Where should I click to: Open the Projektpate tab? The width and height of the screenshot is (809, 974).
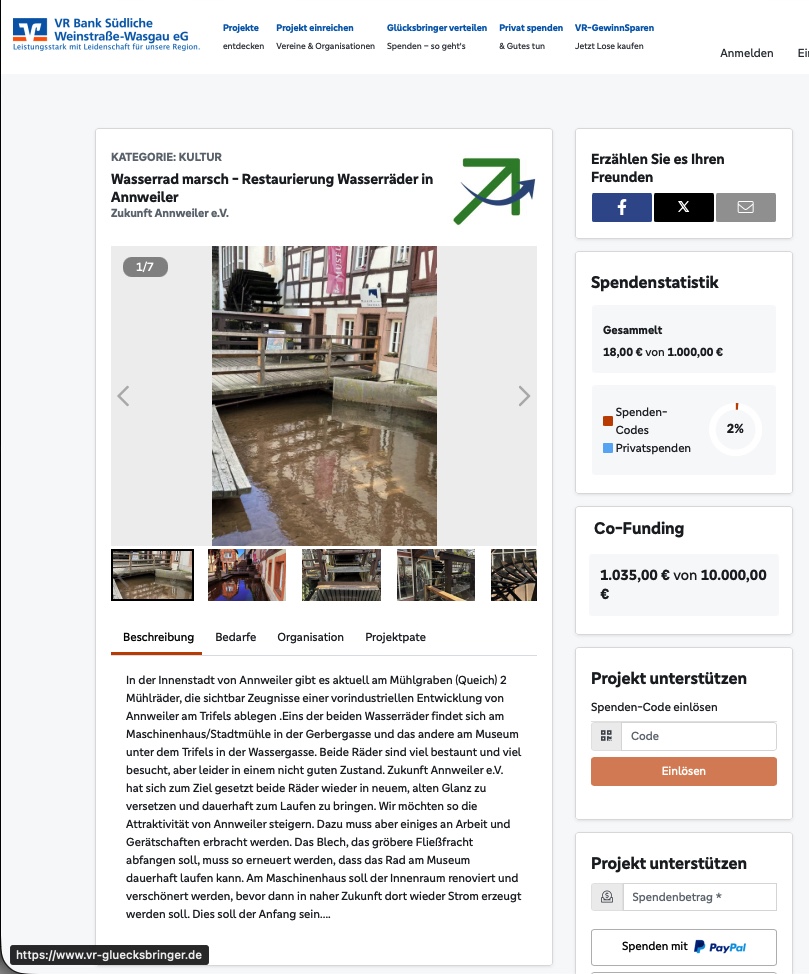coord(395,637)
